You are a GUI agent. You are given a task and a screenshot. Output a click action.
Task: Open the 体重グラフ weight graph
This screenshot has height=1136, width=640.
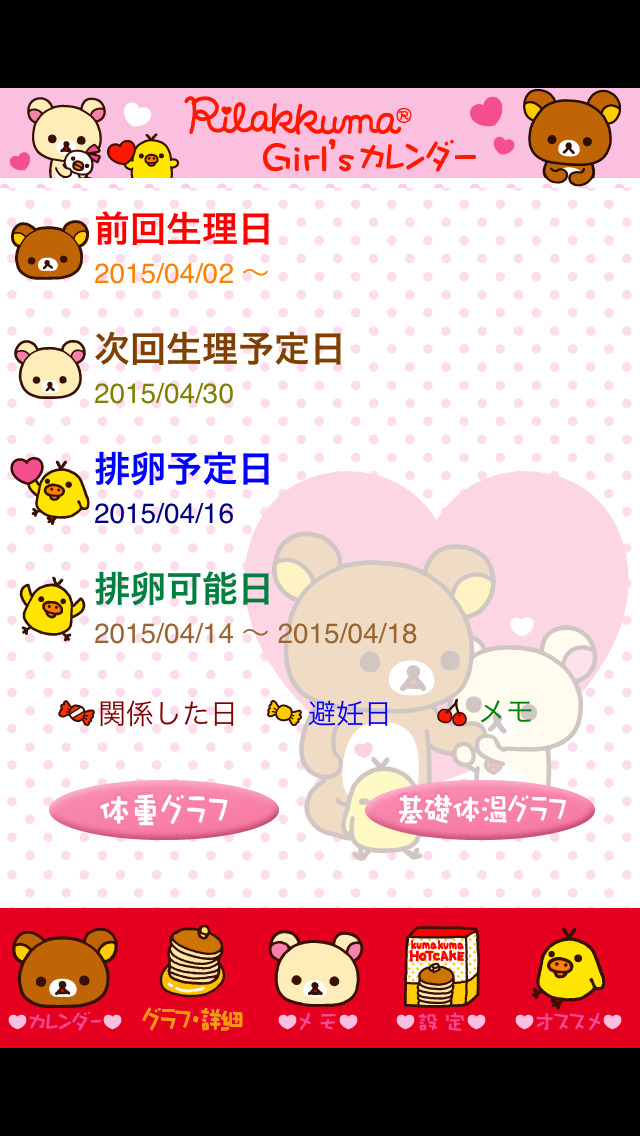[x=164, y=810]
